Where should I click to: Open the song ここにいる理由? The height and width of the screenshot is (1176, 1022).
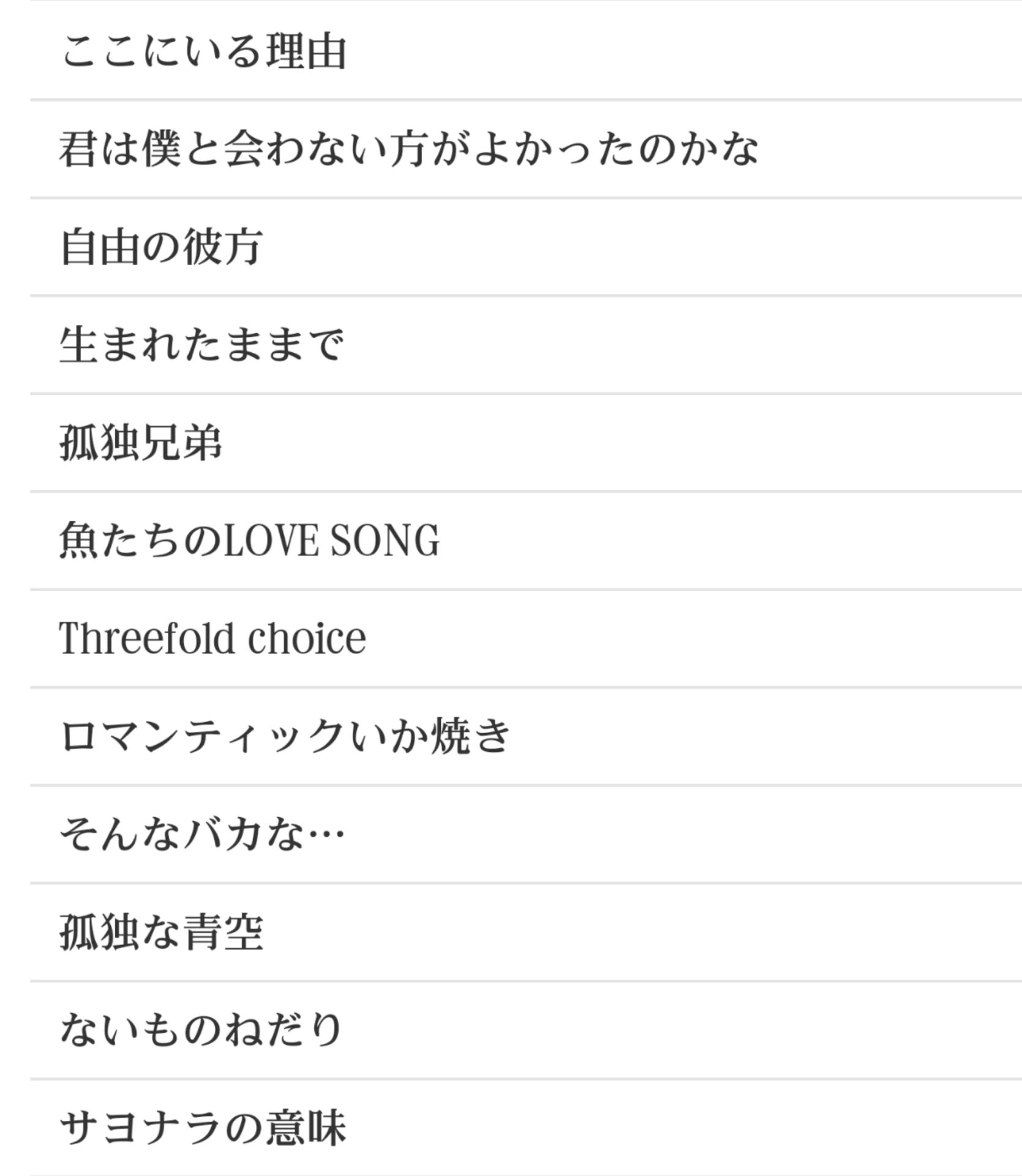[204, 51]
